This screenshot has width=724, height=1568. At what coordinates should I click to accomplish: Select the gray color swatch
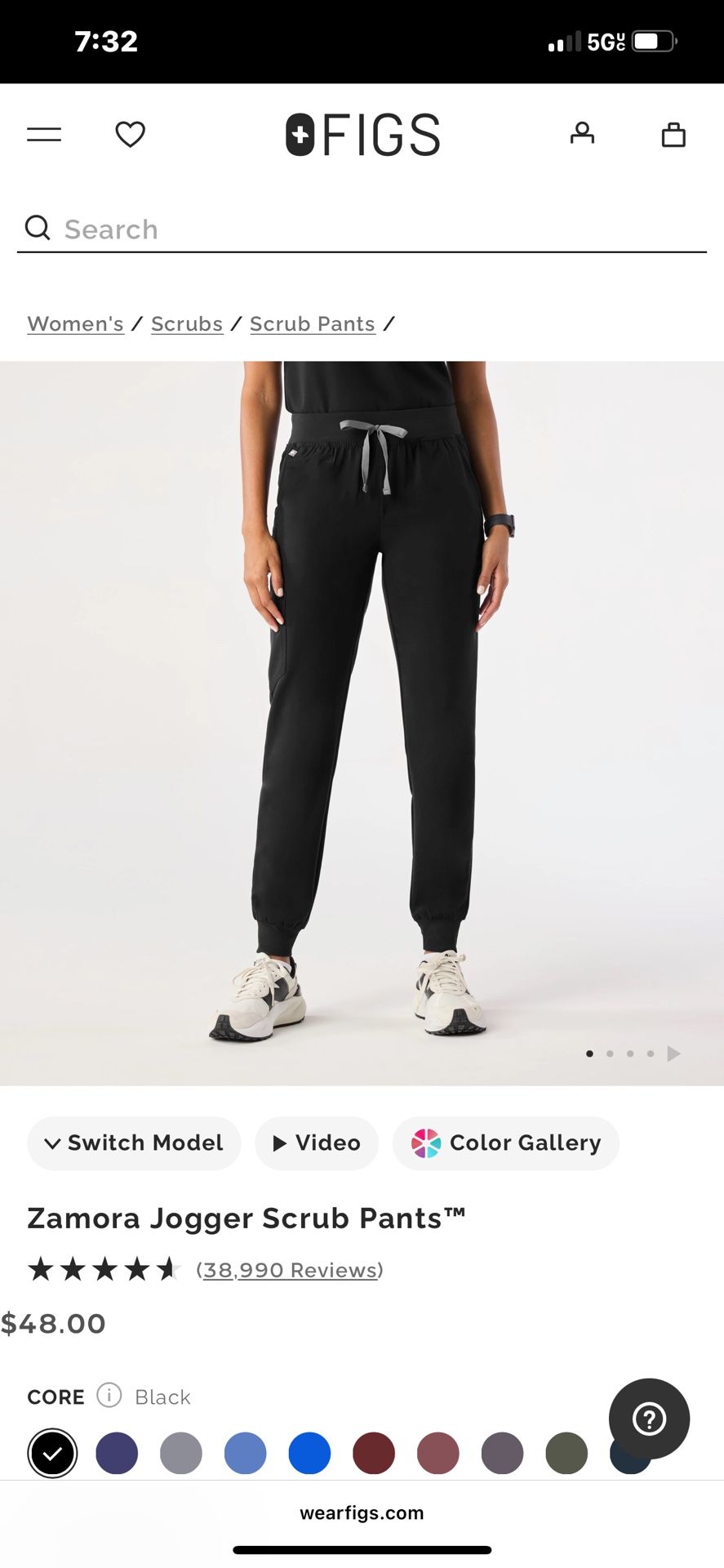pyautogui.click(x=181, y=1454)
